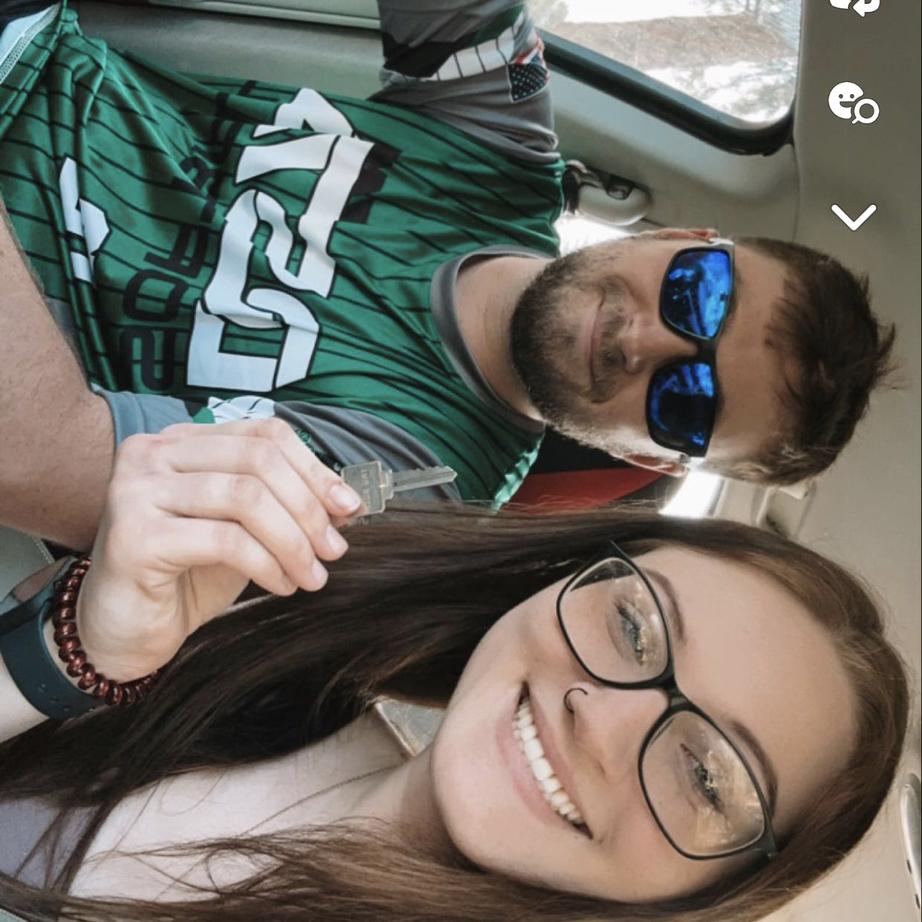
Task: Expand more tools with the down chevron
Action: [853, 216]
